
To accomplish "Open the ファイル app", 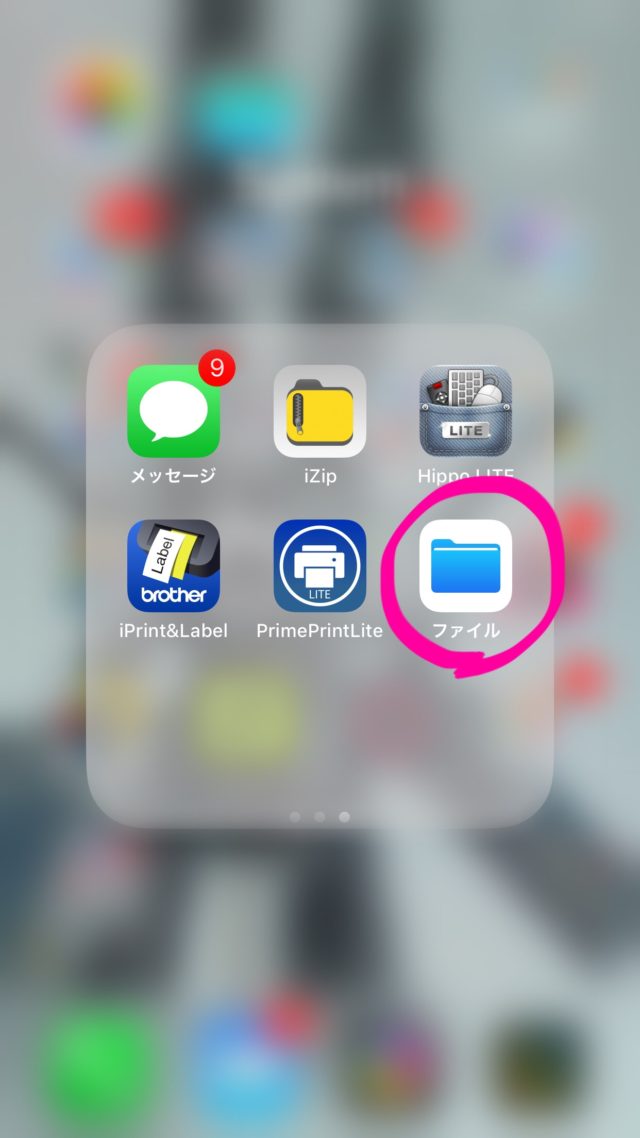I will (x=466, y=565).
